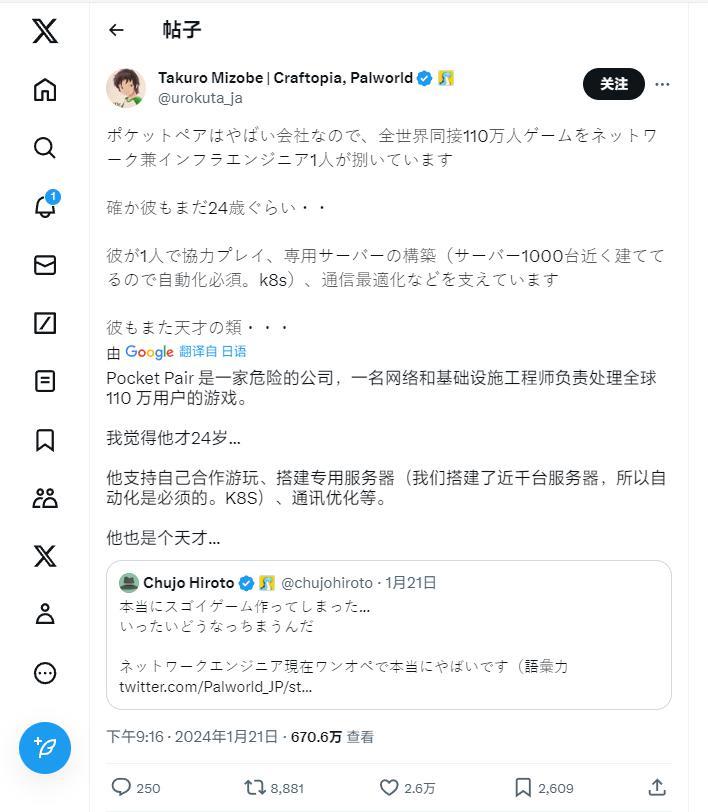Open the post's overflow menu
Viewport: 708px width, 812px height.
pos(662,85)
